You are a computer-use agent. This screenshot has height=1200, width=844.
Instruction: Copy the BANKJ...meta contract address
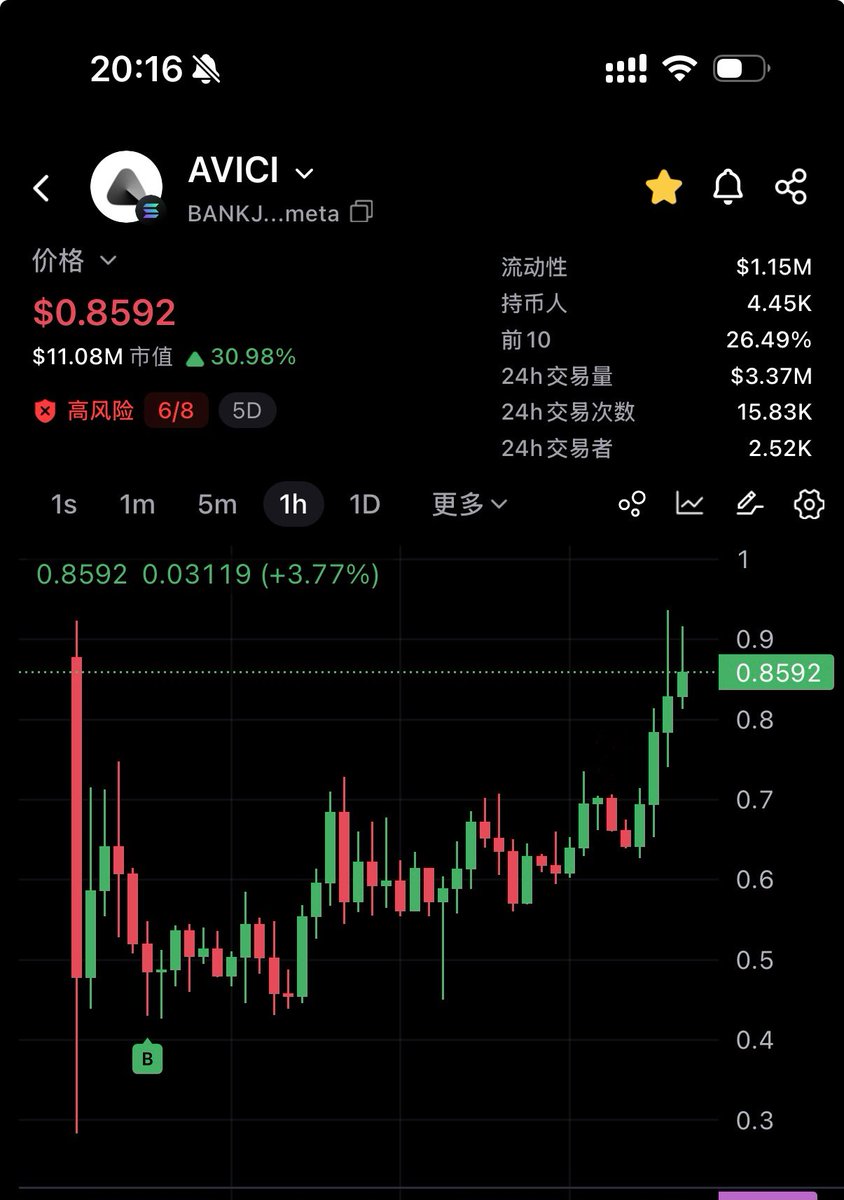362,212
